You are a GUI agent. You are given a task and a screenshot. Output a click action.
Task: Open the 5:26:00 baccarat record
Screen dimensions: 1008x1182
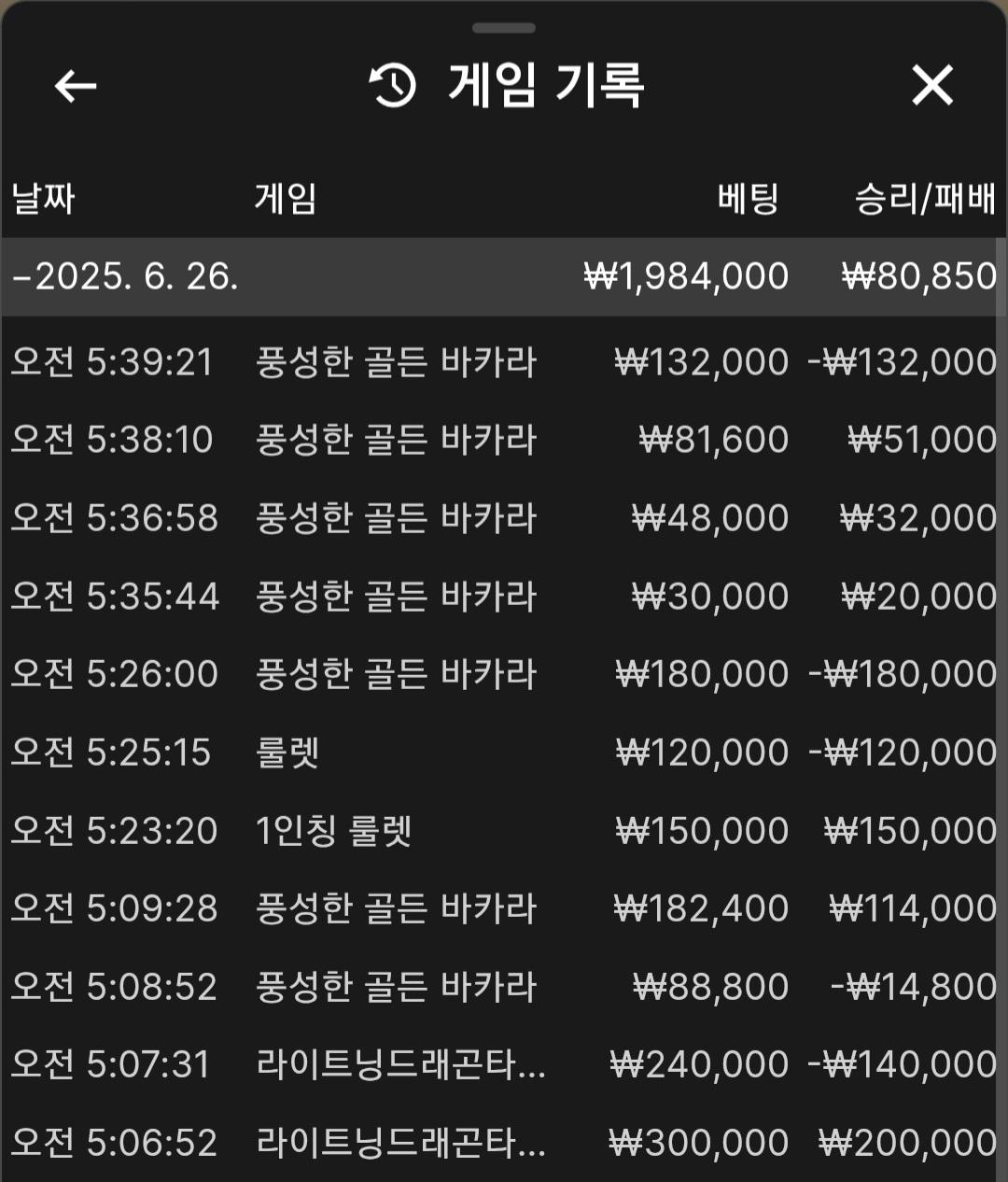point(502,674)
